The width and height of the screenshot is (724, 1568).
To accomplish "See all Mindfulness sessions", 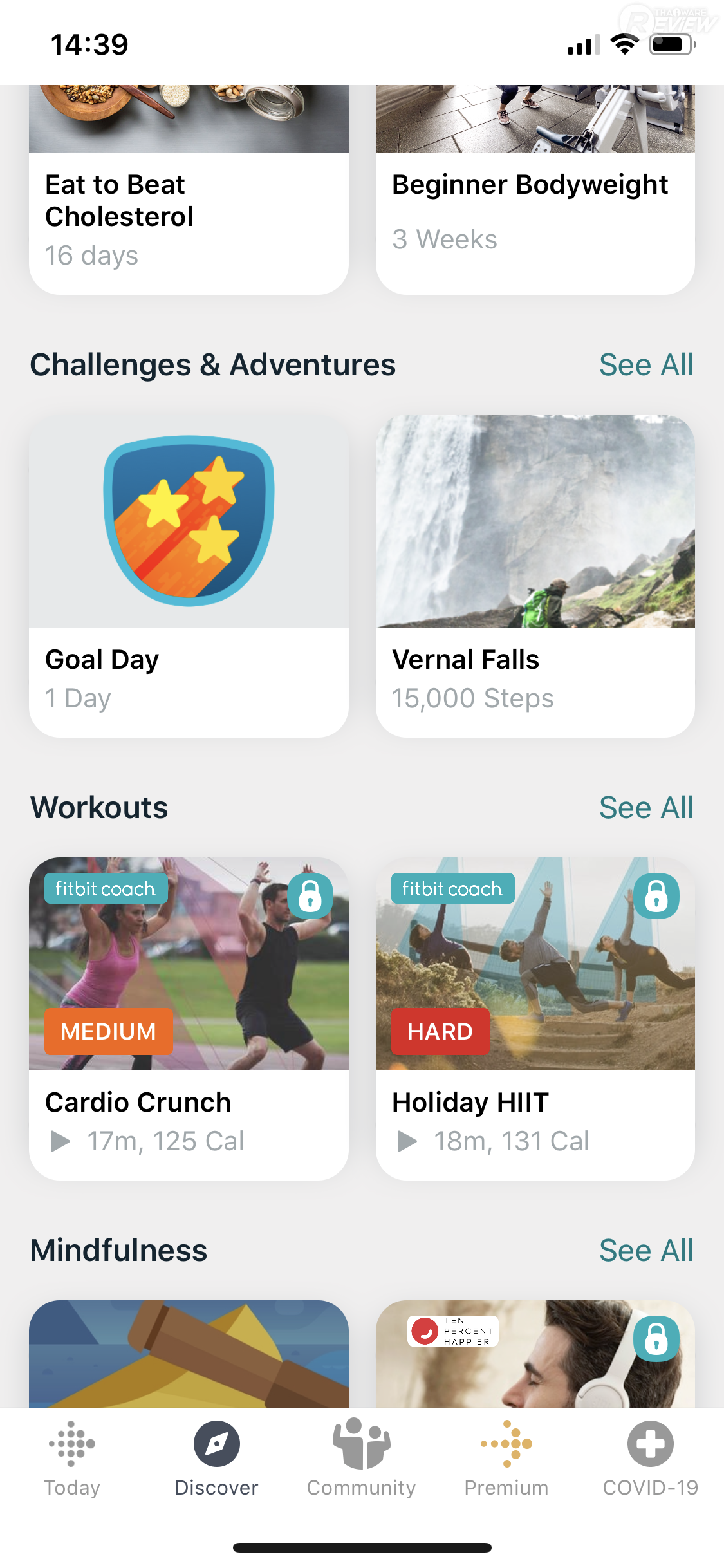I will tap(645, 1251).
